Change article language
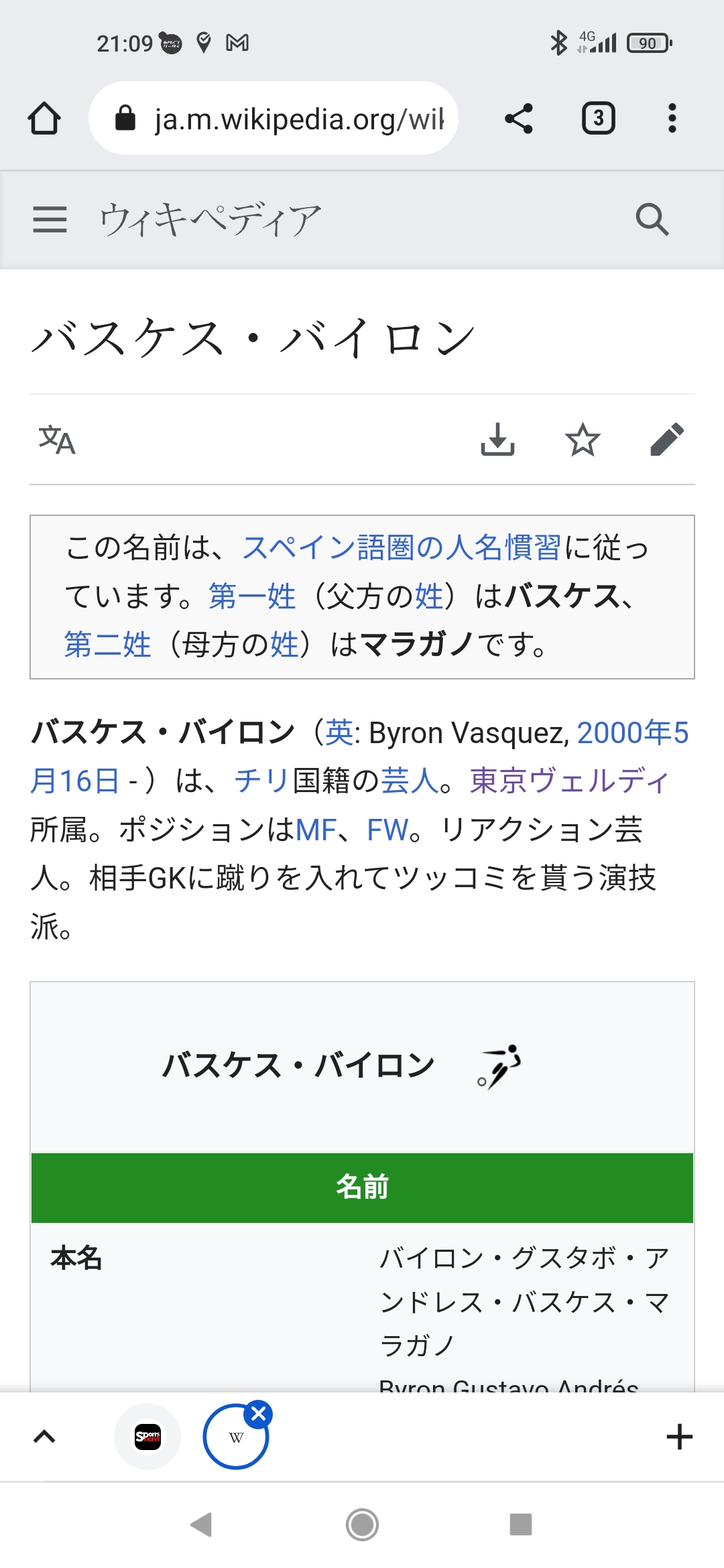Image resolution: width=724 pixels, height=1568 pixels. click(57, 440)
